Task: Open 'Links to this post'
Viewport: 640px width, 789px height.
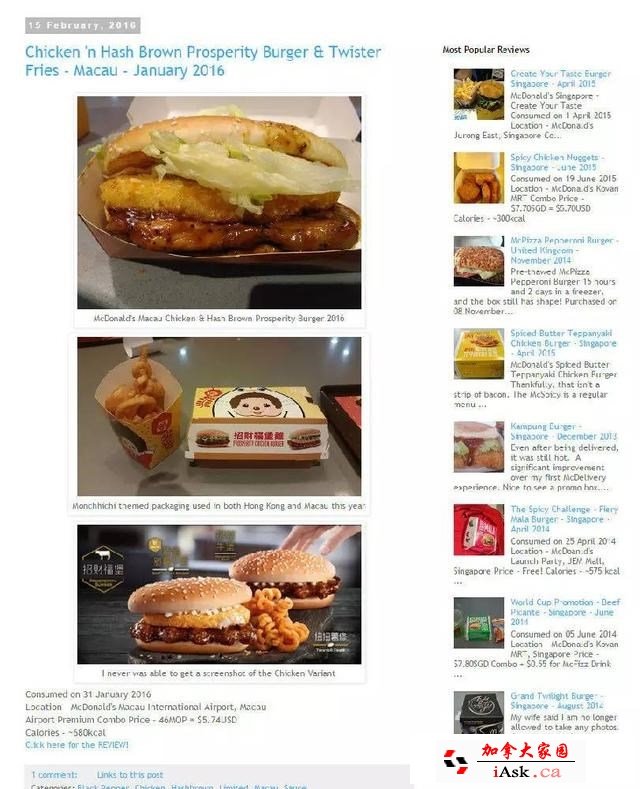Action: pyautogui.click(x=130, y=775)
